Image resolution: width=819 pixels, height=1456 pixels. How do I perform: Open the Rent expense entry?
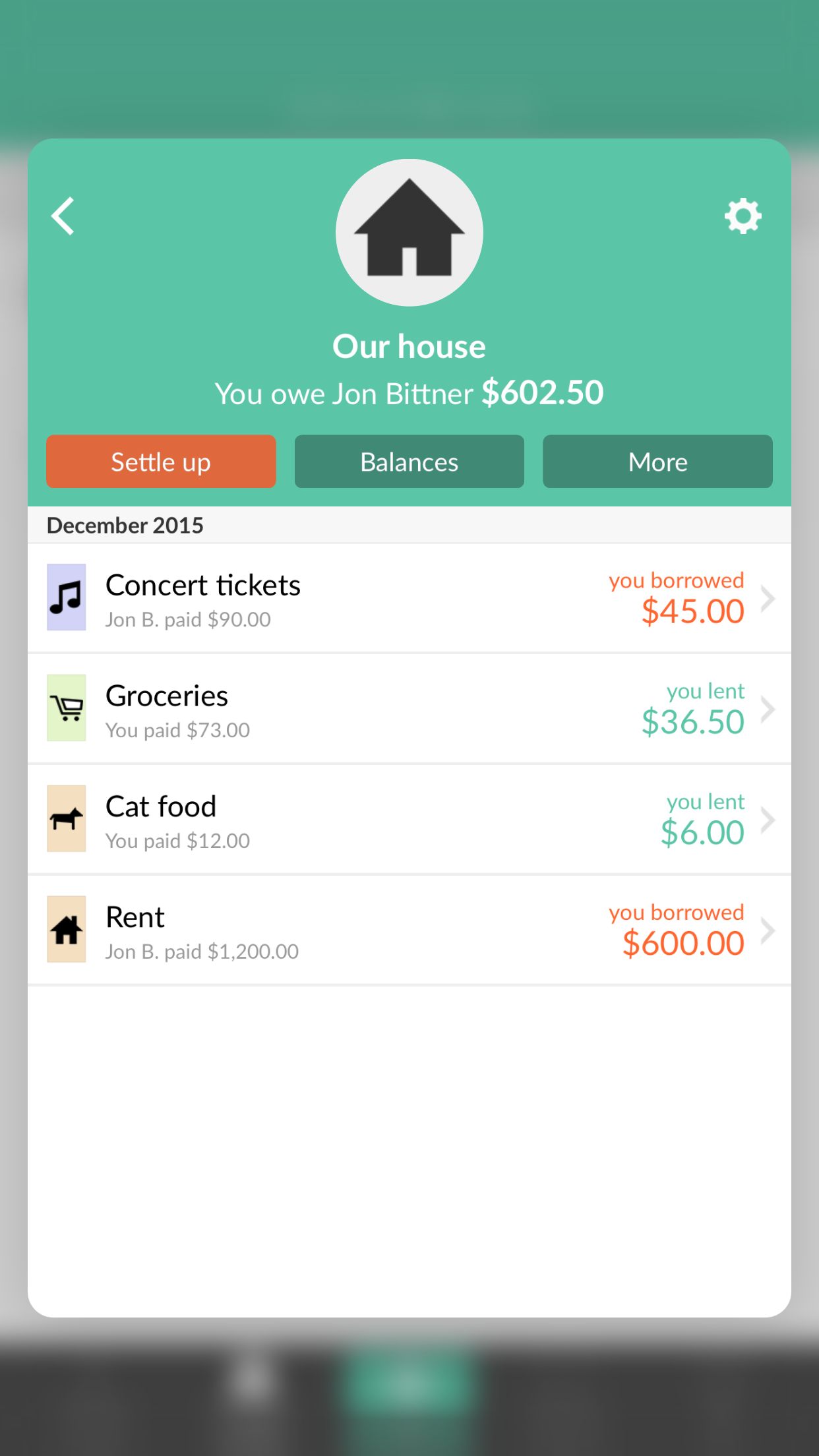pos(409,930)
